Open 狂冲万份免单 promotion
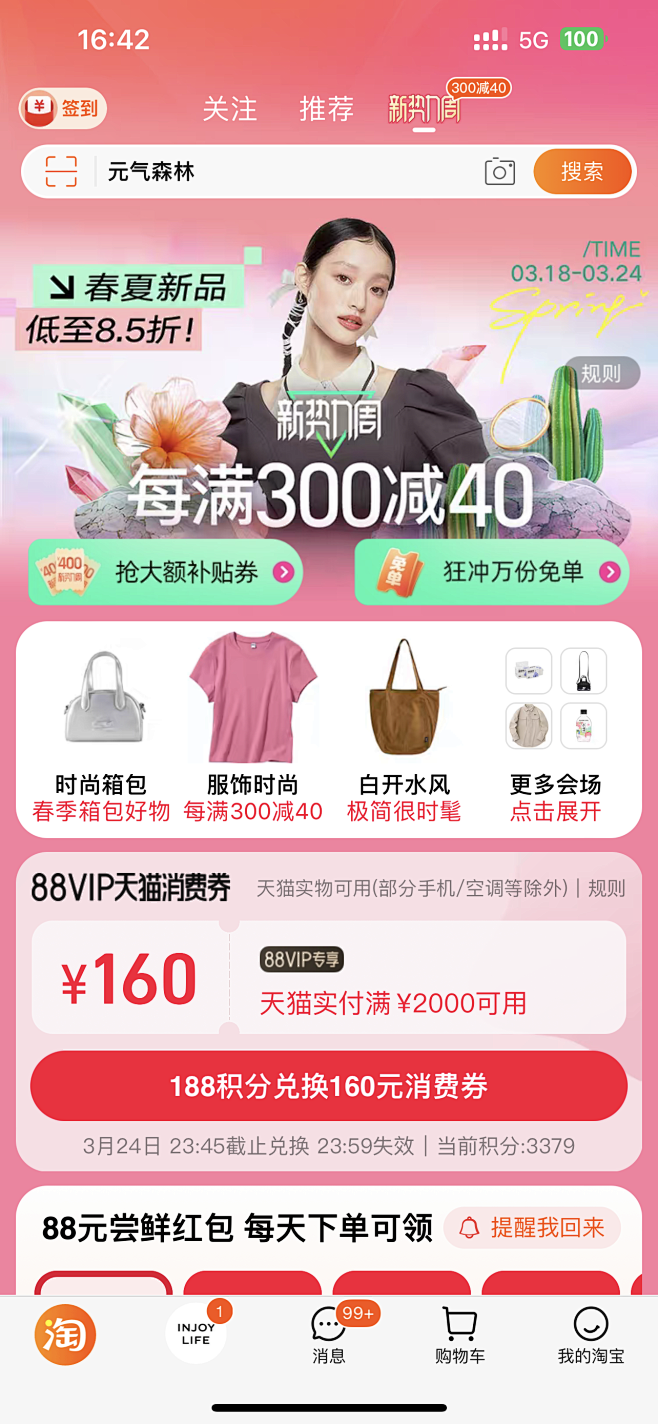 point(492,572)
